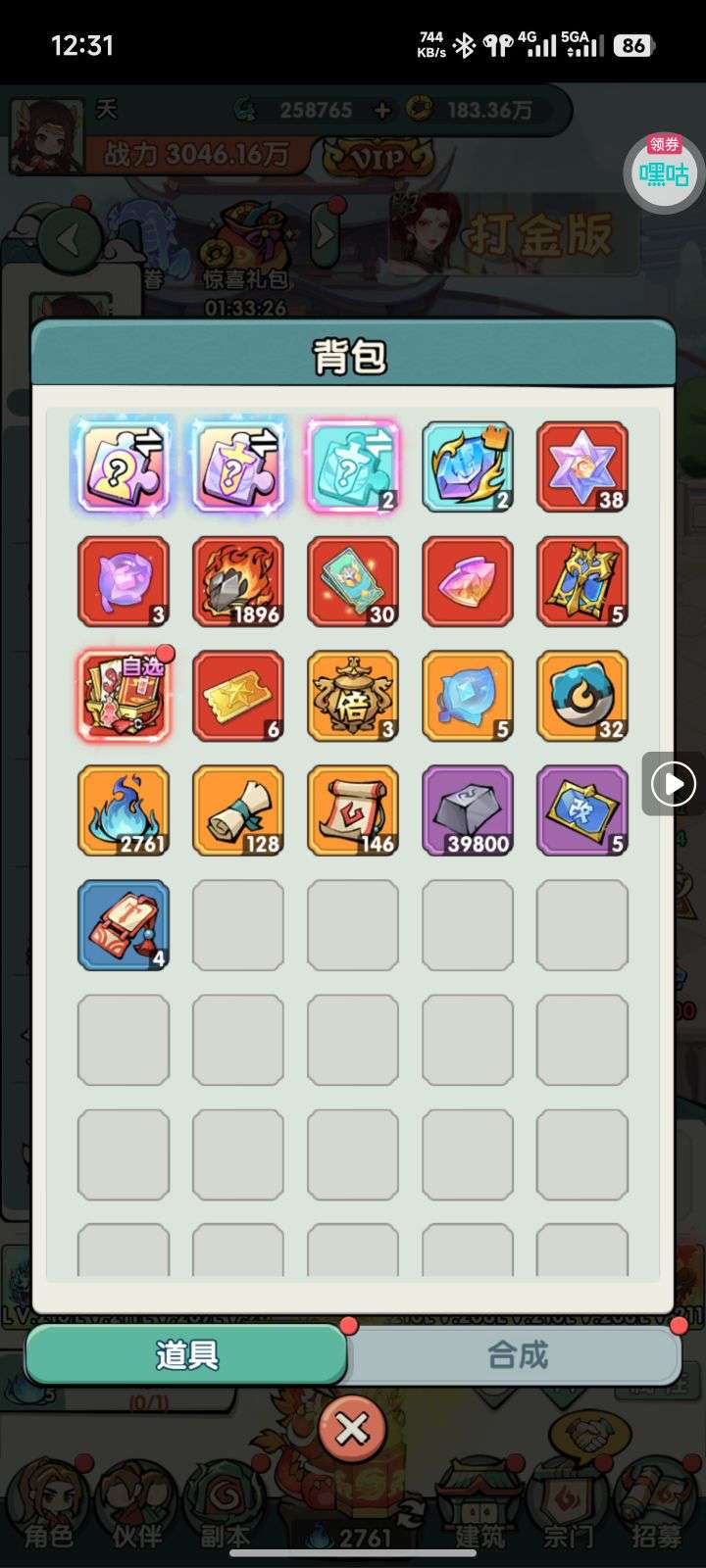Select the blue flame item with 2761
The height and width of the screenshot is (1568, 706).
(124, 810)
